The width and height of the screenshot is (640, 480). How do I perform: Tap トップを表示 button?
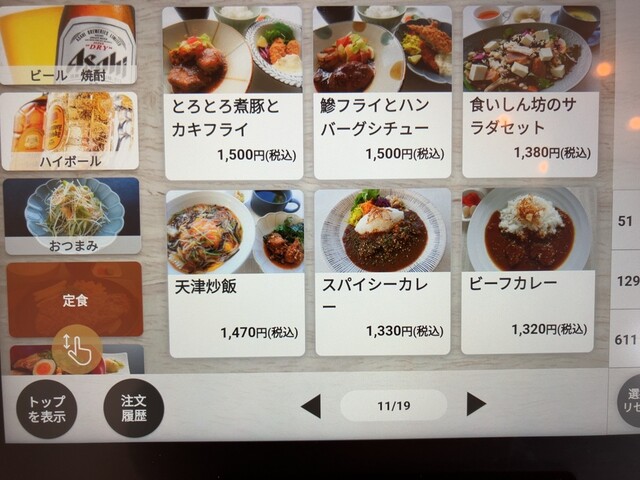(x=46, y=408)
